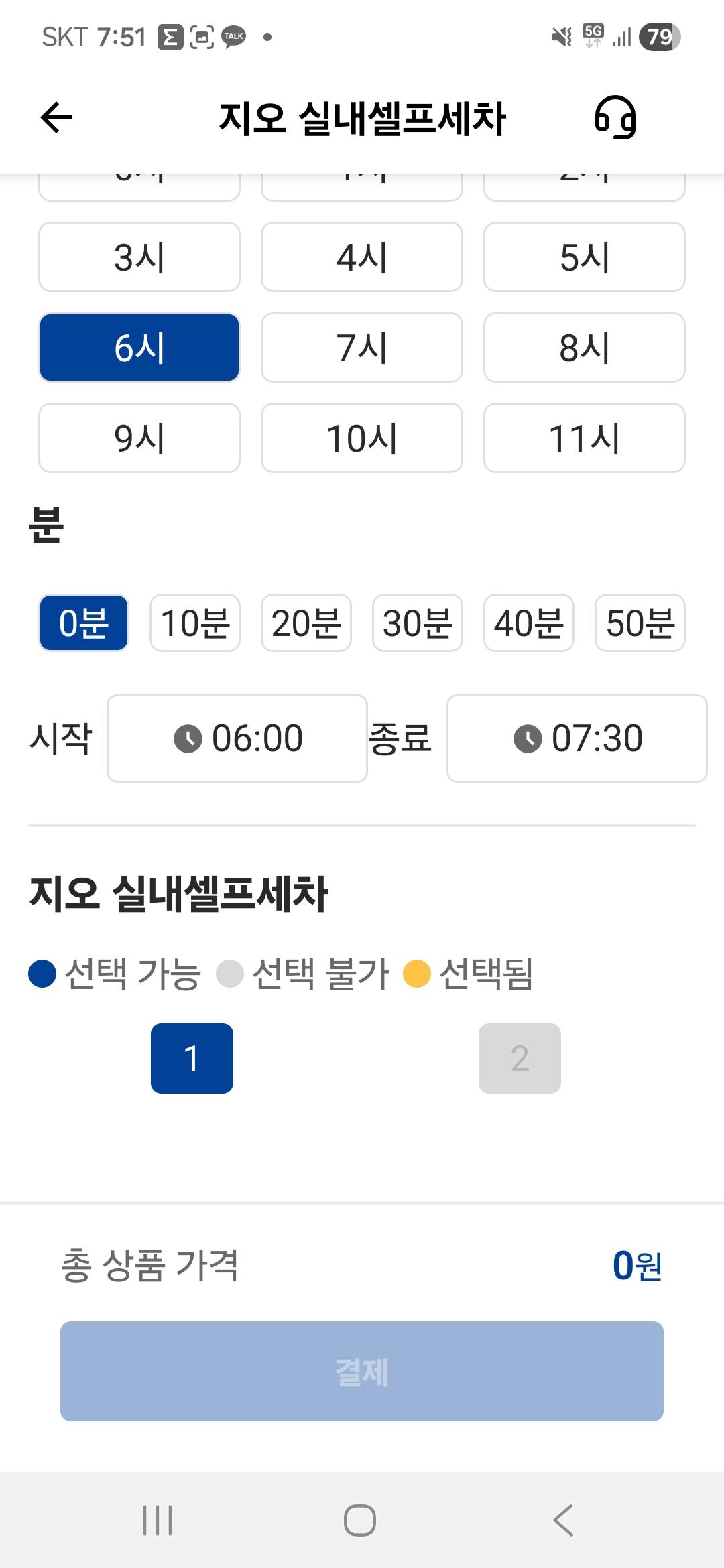Image resolution: width=724 pixels, height=1568 pixels.
Task: Tap the selected 0분 minute chip
Action: pos(84,623)
